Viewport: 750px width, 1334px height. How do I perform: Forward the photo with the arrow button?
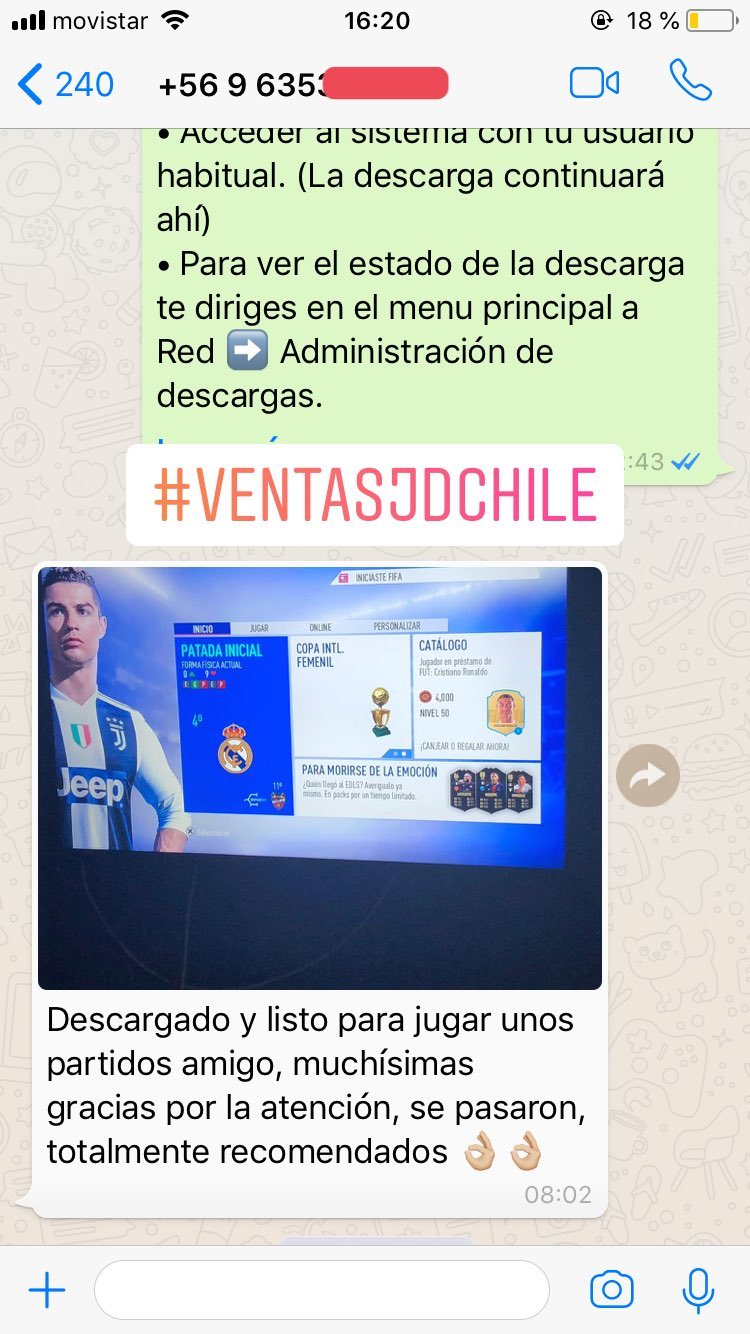point(648,775)
